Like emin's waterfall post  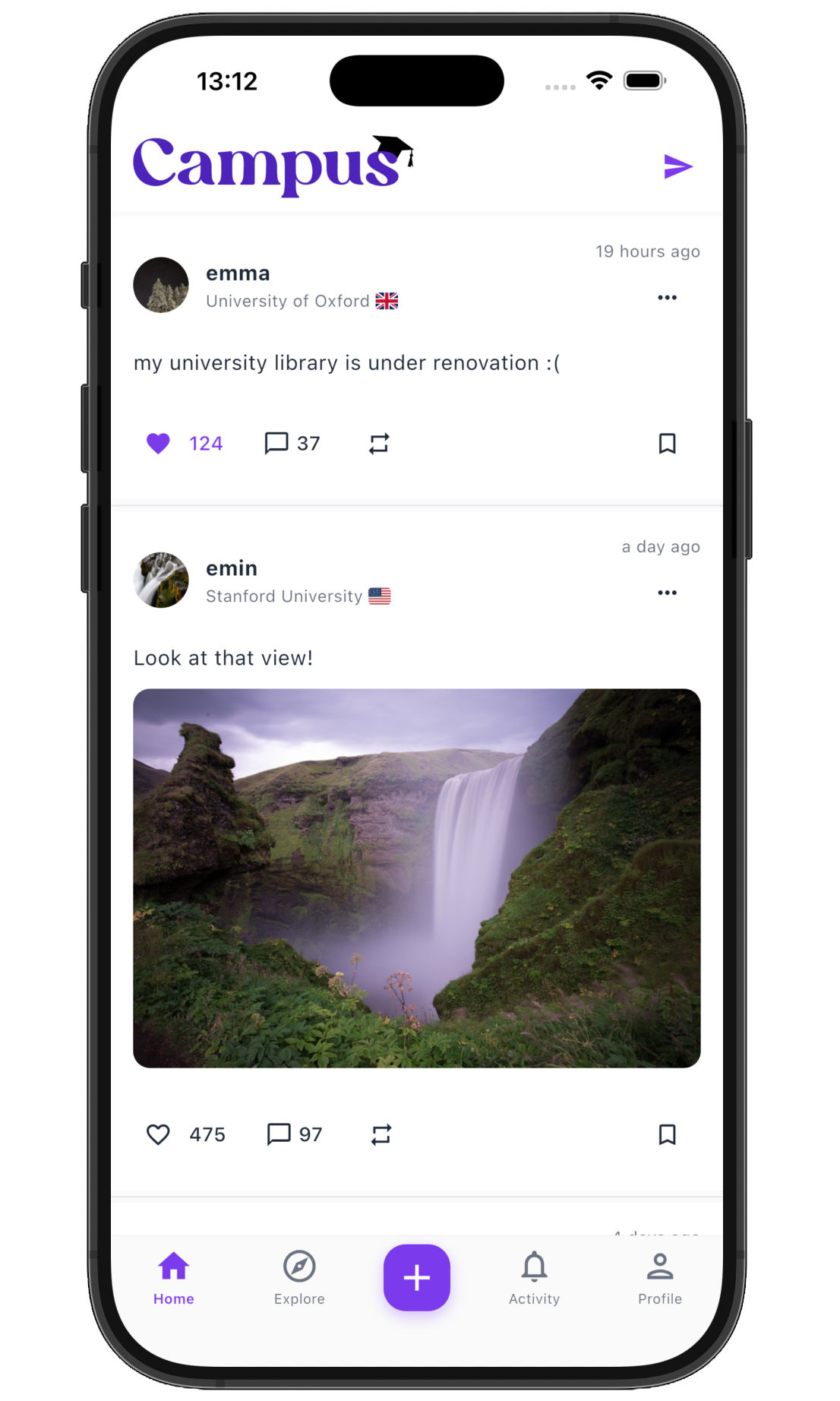158,1134
